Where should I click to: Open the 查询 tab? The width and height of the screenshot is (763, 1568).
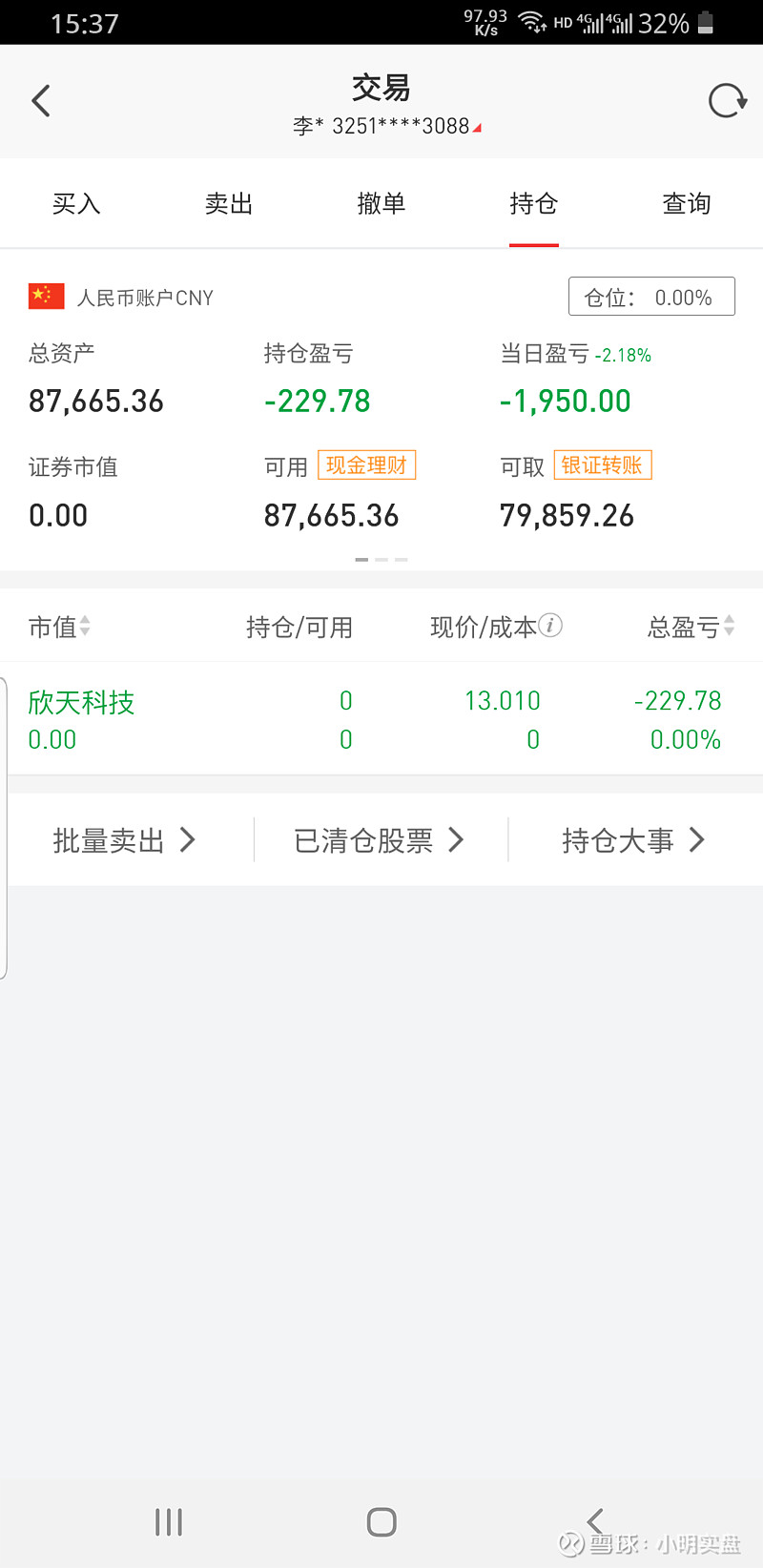click(x=687, y=203)
